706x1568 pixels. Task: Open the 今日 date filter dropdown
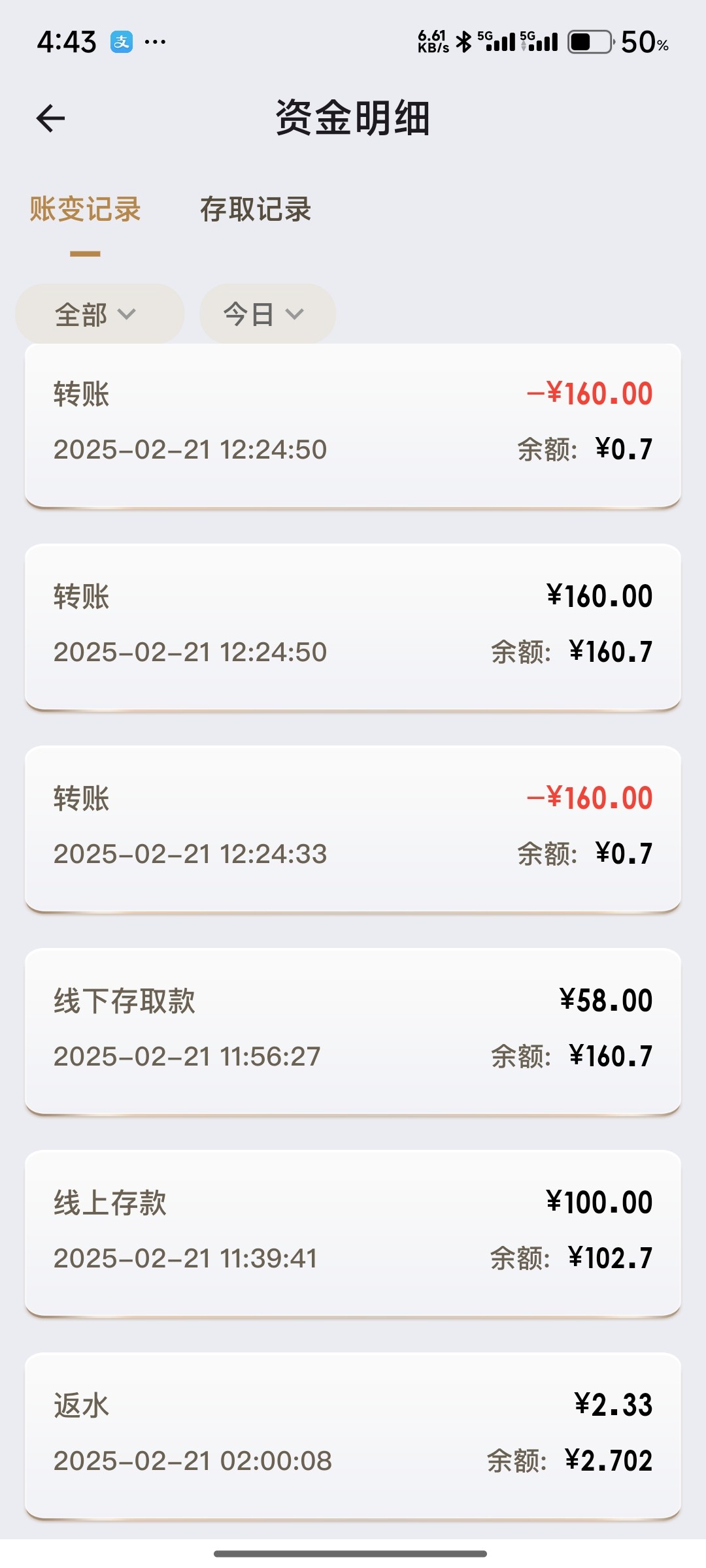coord(266,314)
